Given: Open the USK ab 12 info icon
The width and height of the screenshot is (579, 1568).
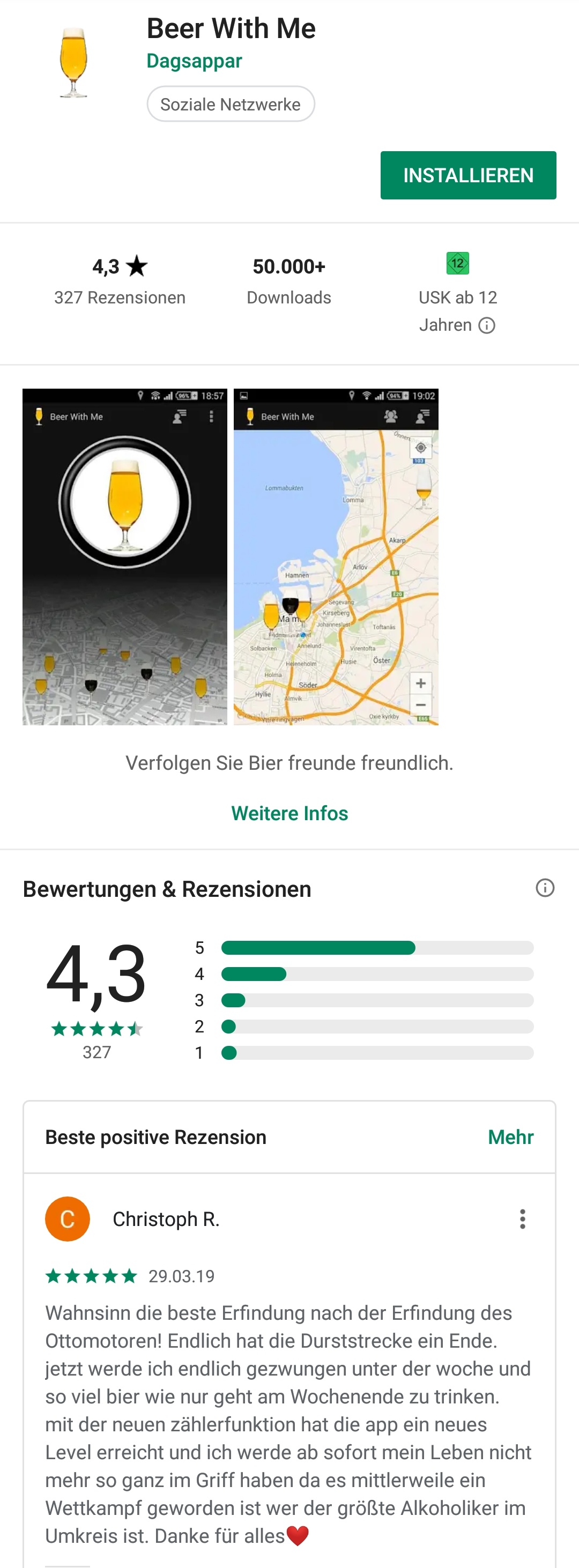Looking at the screenshot, I should point(486,325).
